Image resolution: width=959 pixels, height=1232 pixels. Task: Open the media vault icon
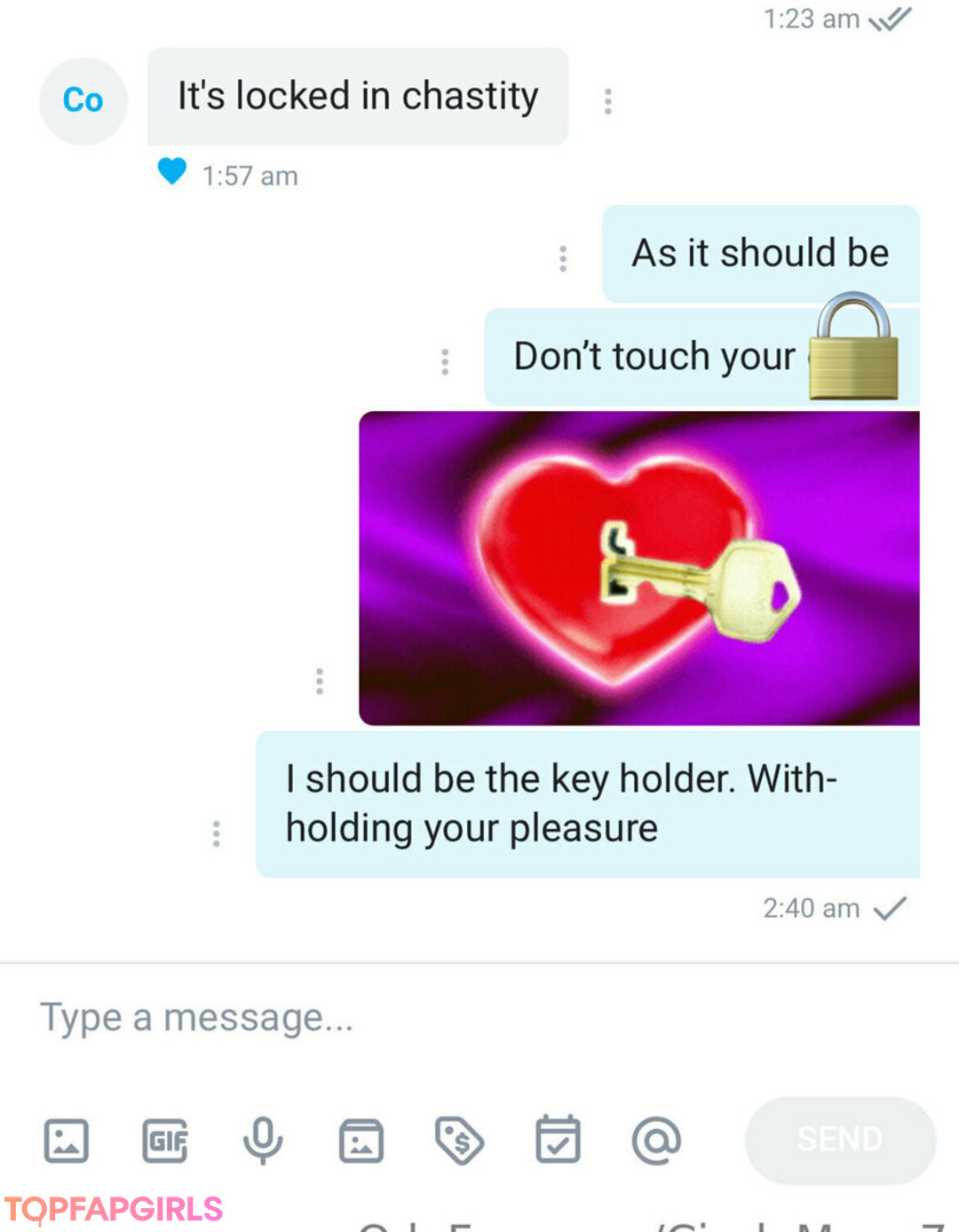[361, 1141]
